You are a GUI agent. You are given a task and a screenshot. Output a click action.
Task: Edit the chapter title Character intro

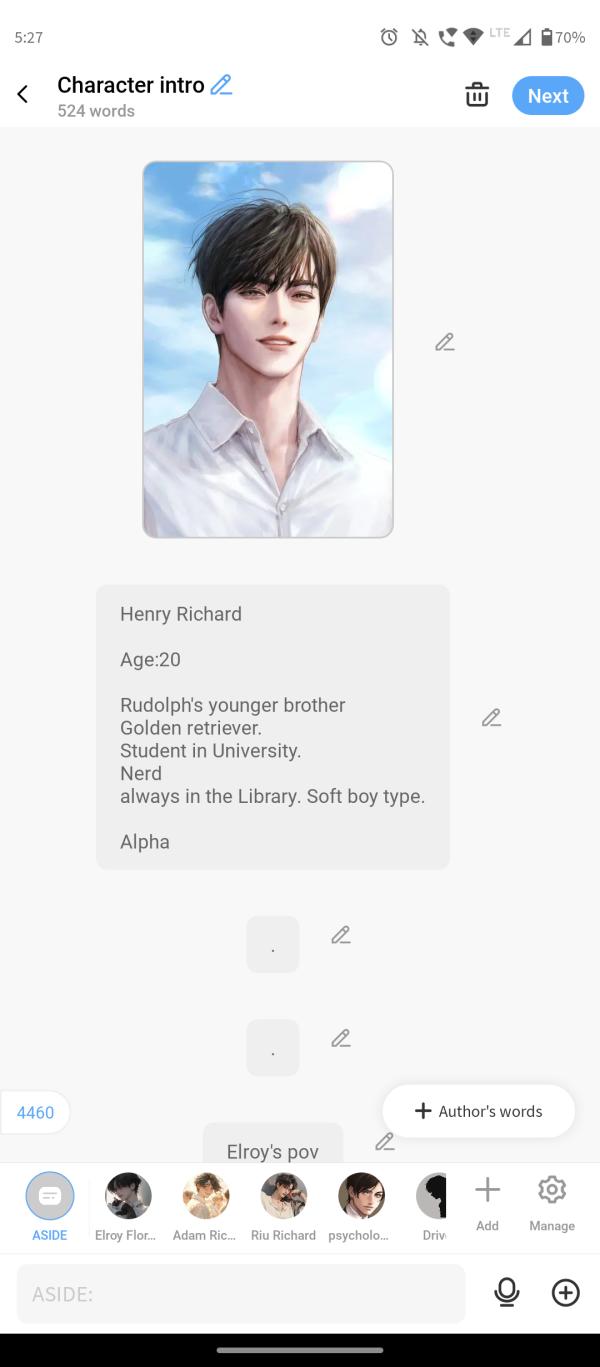pyautogui.click(x=221, y=86)
